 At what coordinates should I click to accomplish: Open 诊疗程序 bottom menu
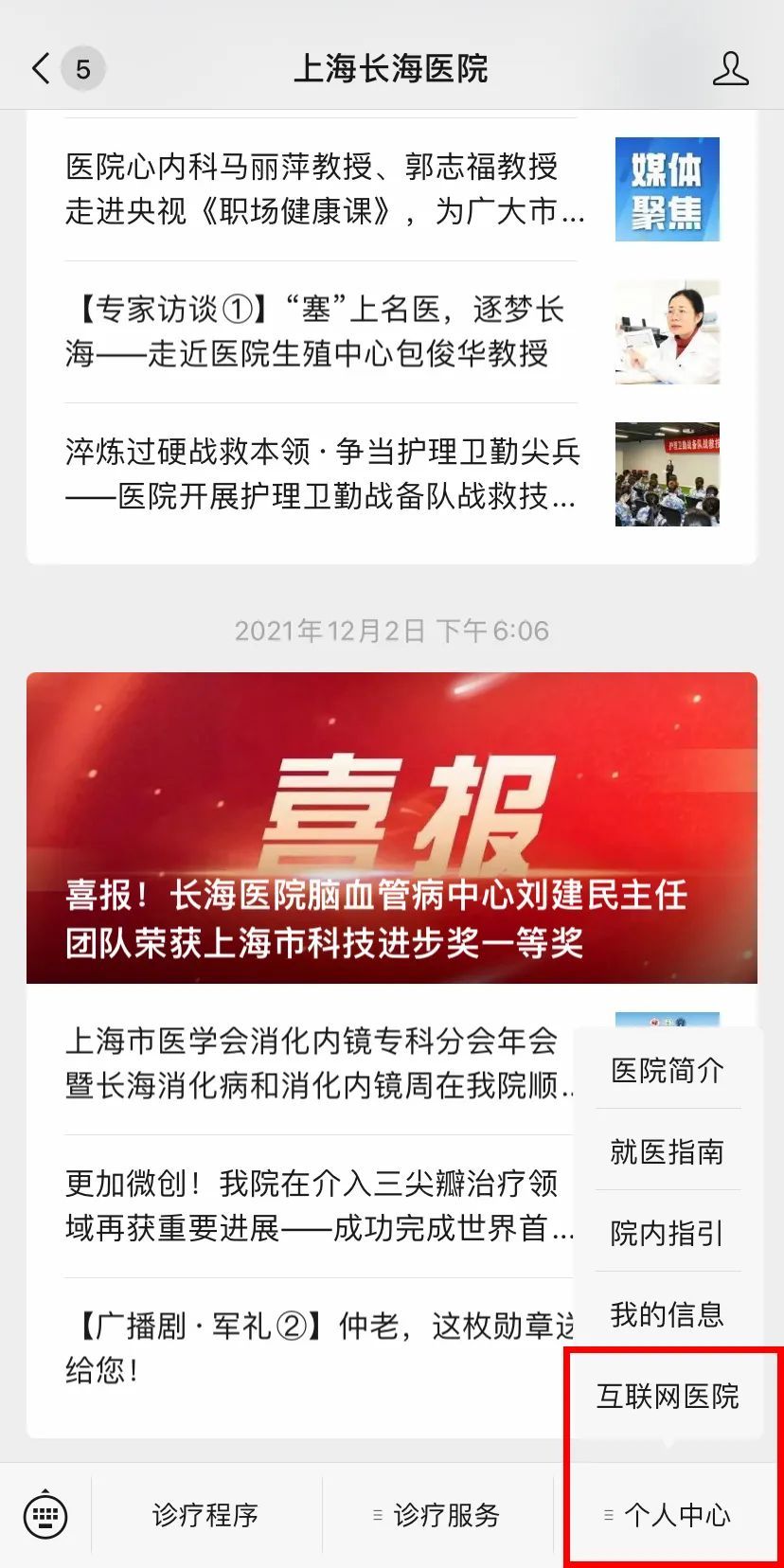coord(205,1515)
